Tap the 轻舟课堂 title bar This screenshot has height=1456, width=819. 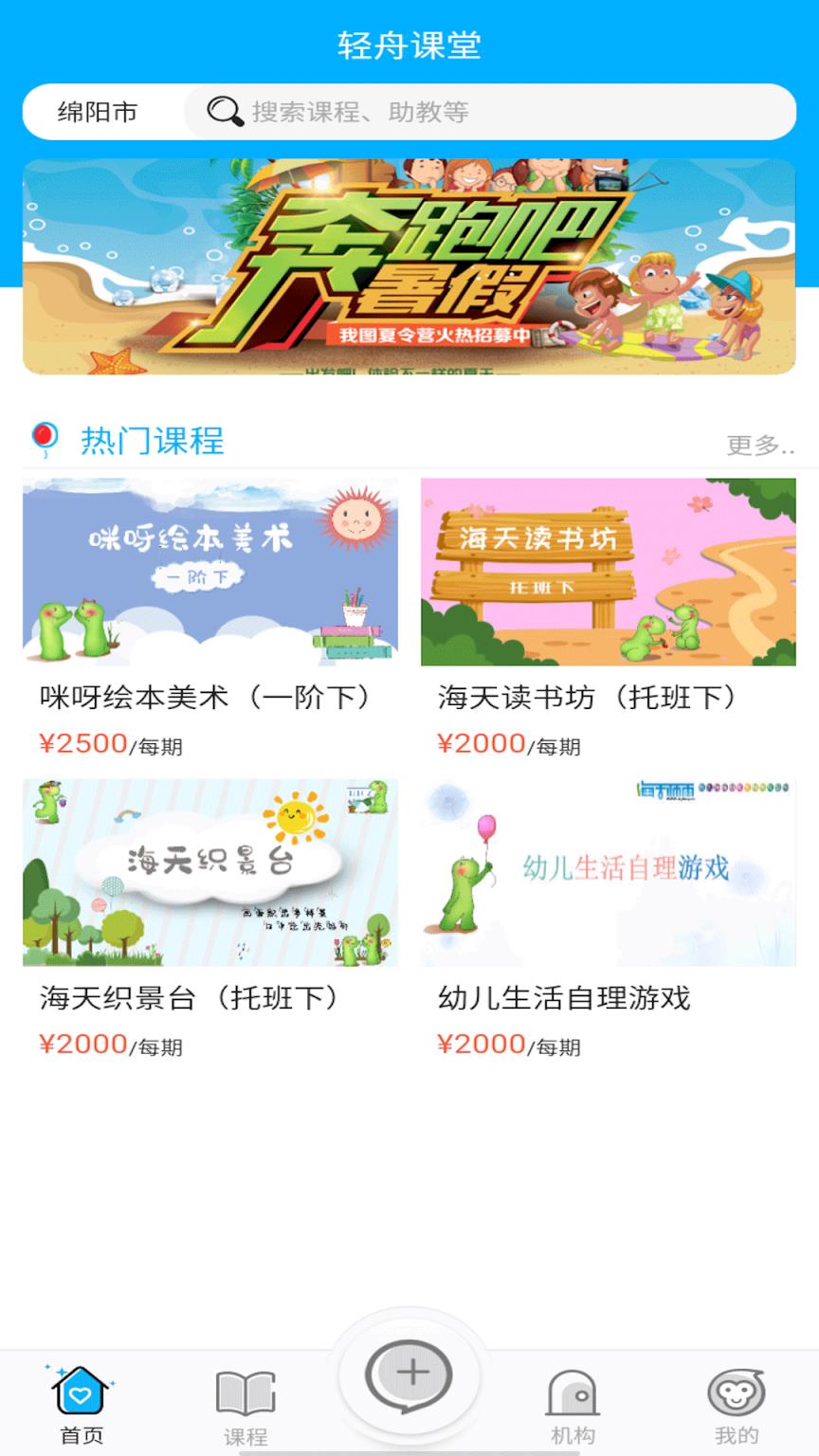[409, 42]
